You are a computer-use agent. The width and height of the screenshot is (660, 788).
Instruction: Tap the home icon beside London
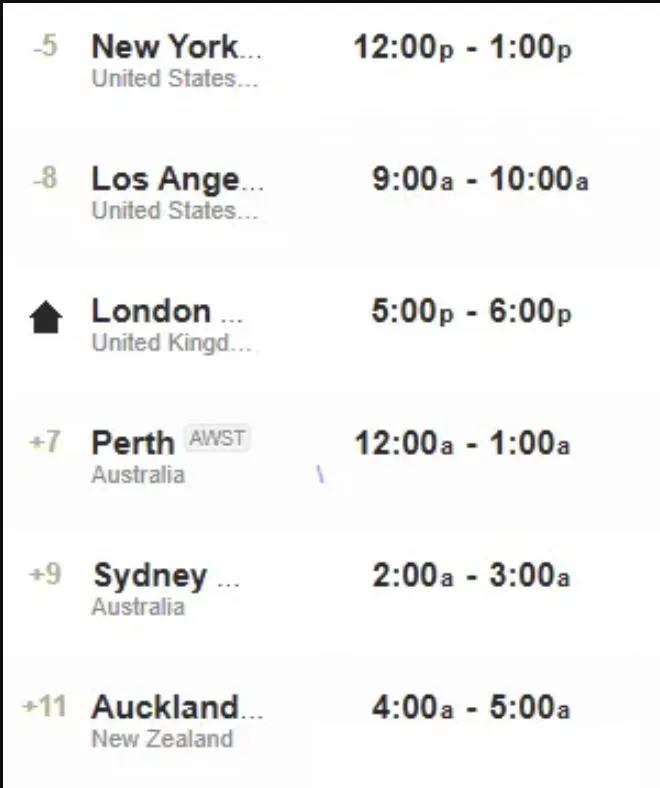[46, 318]
